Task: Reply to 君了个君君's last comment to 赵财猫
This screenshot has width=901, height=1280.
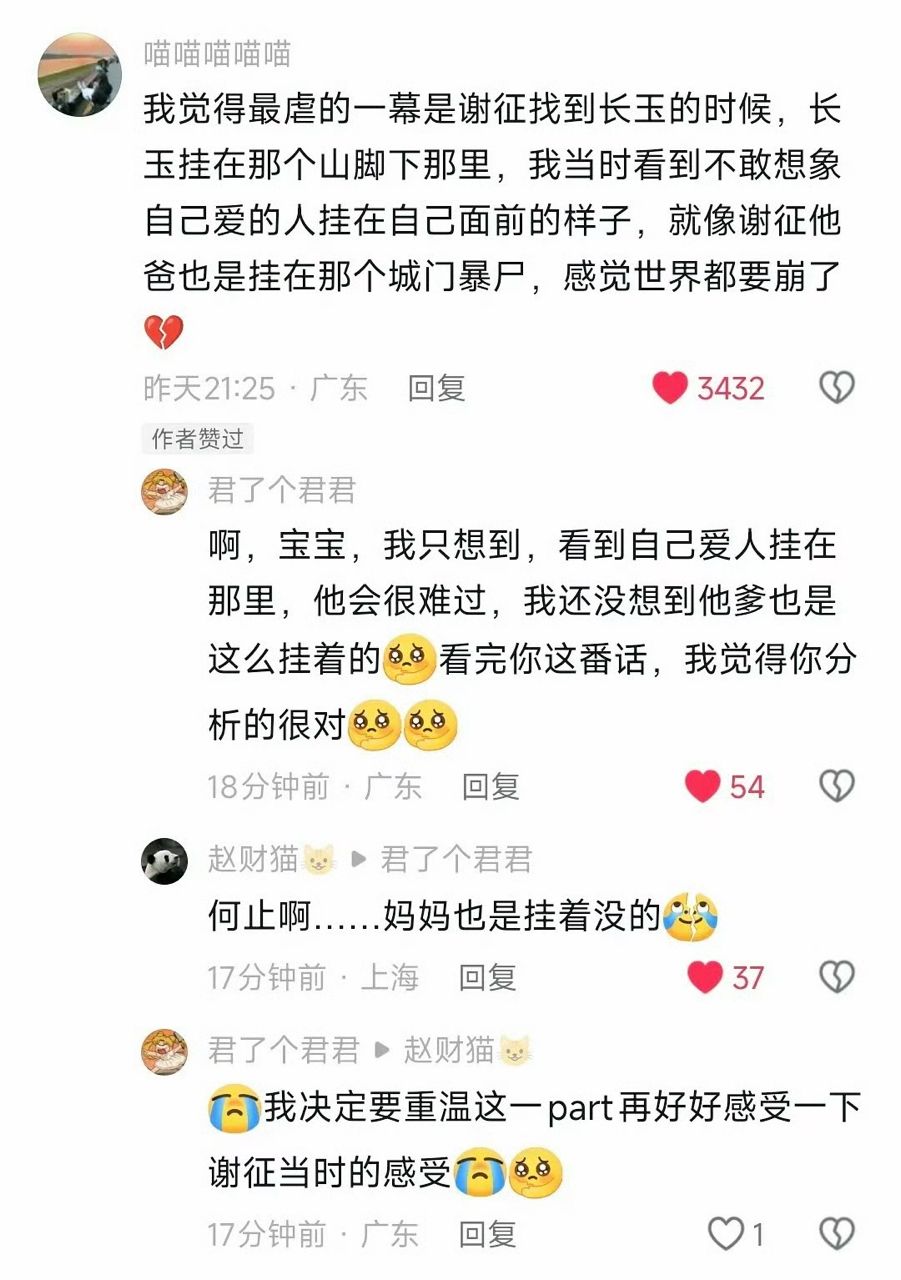Action: (487, 1234)
